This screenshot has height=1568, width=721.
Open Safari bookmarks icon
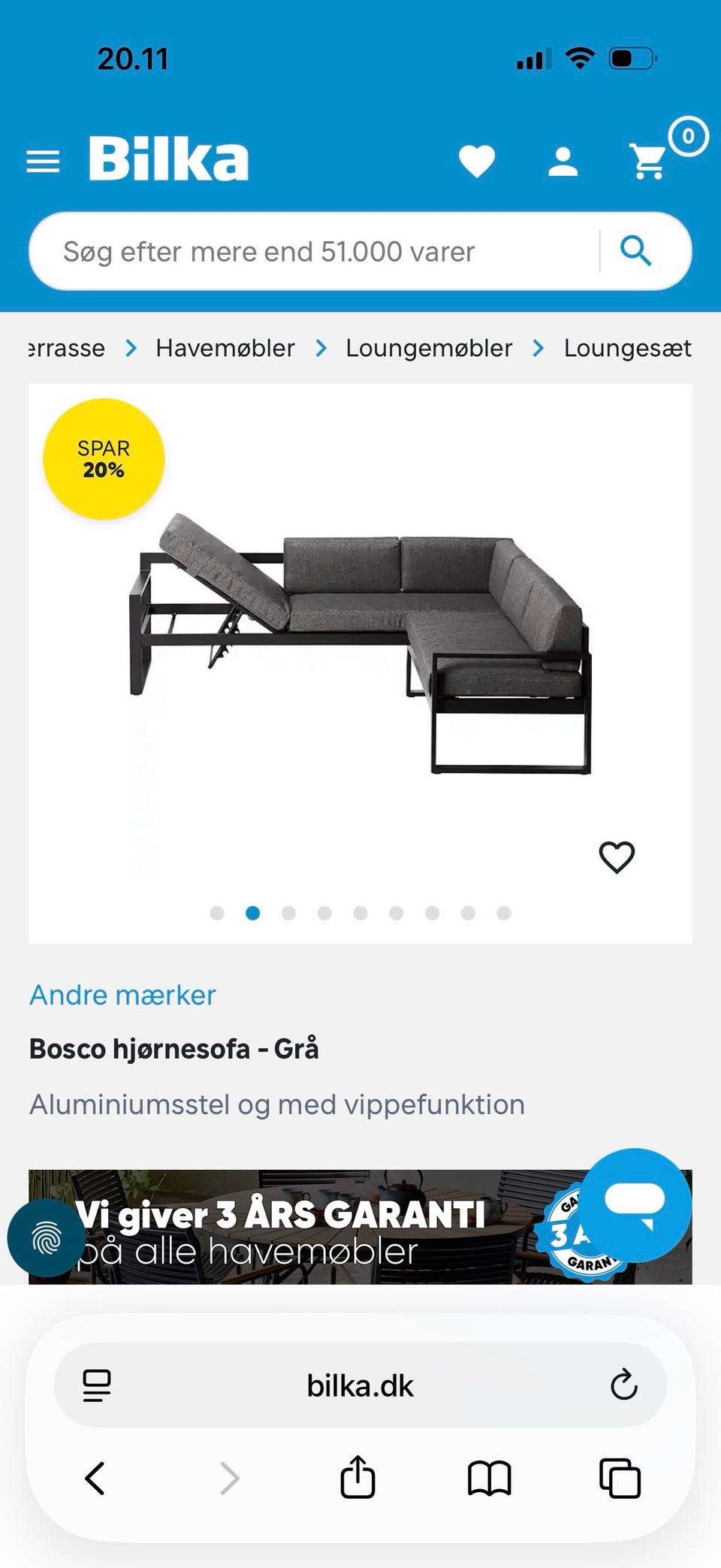[x=490, y=1479]
